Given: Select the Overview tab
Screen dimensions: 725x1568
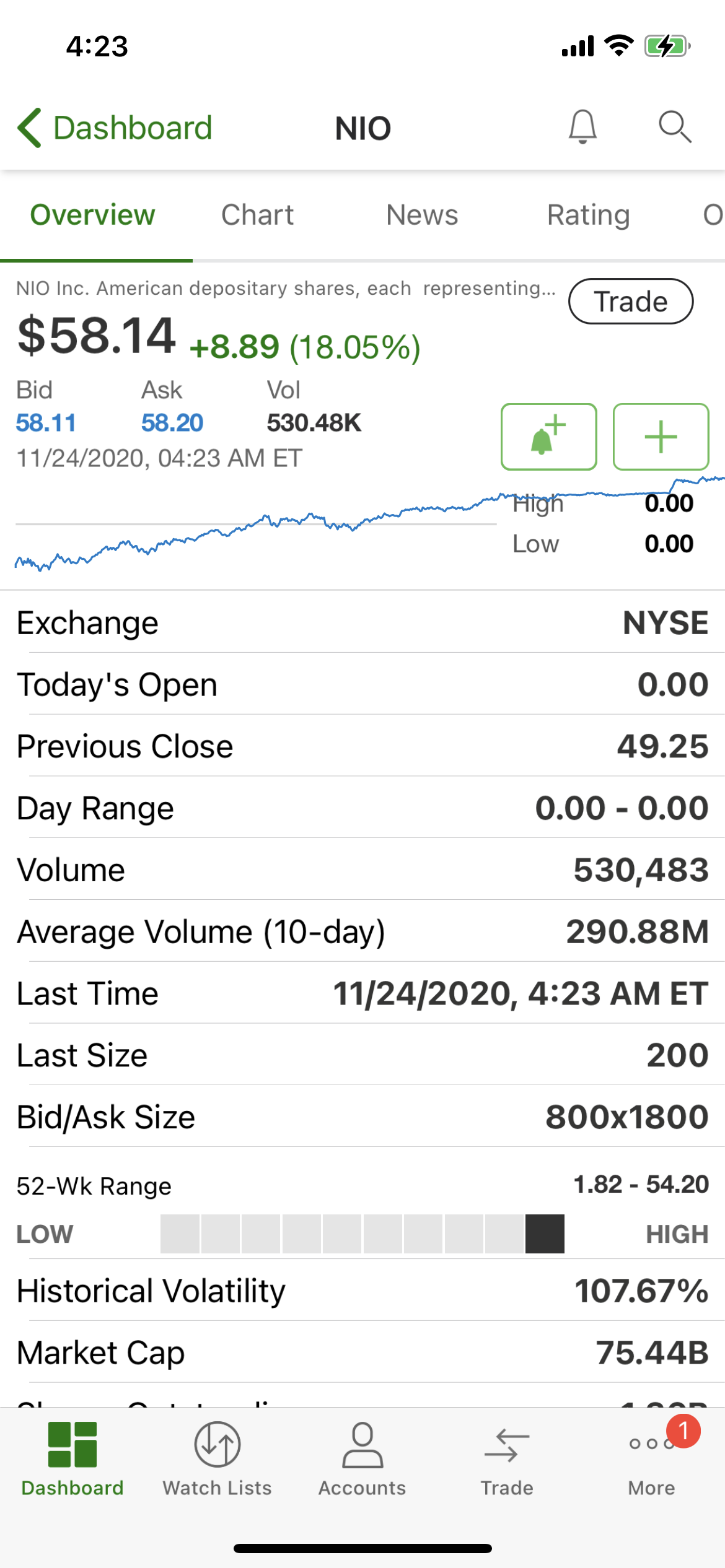Looking at the screenshot, I should tap(93, 215).
